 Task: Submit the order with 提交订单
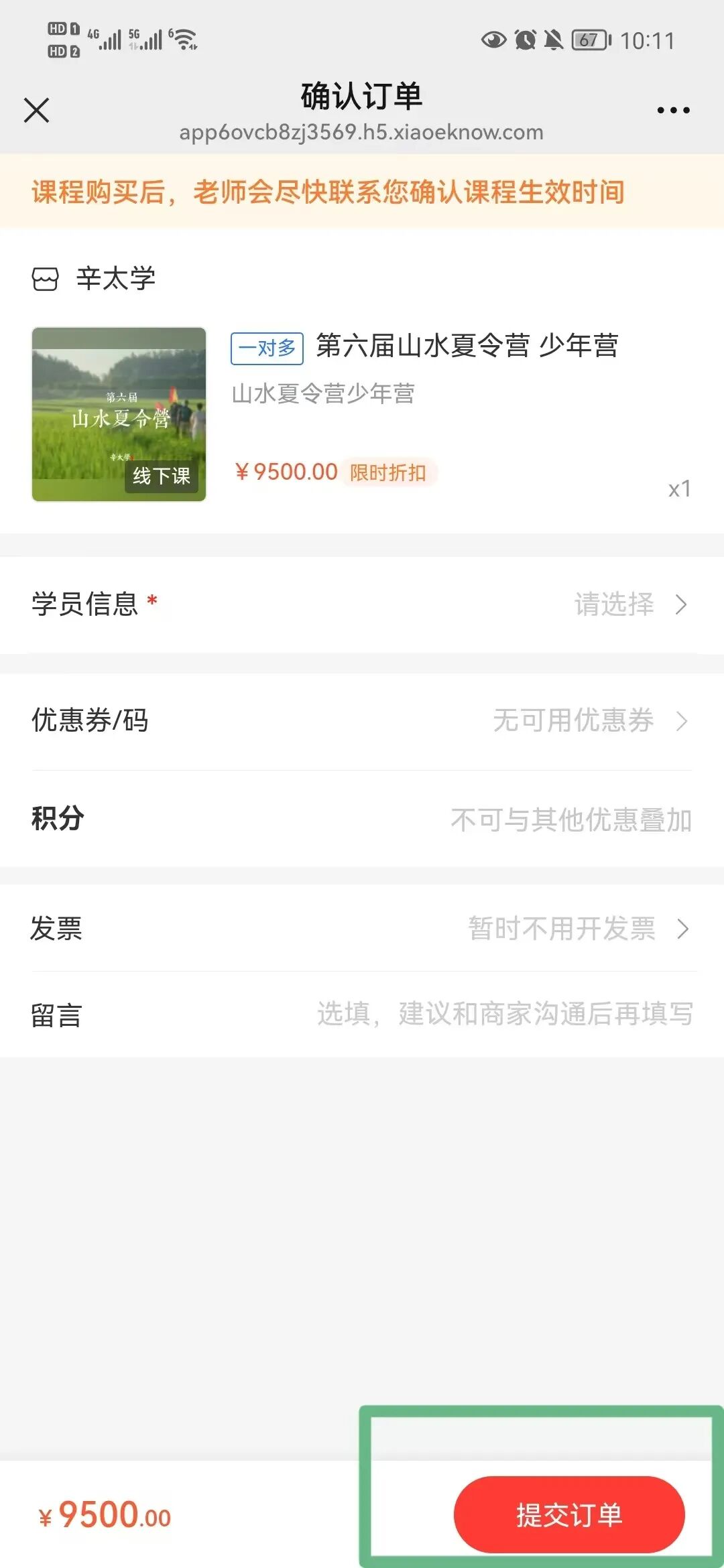(569, 1514)
